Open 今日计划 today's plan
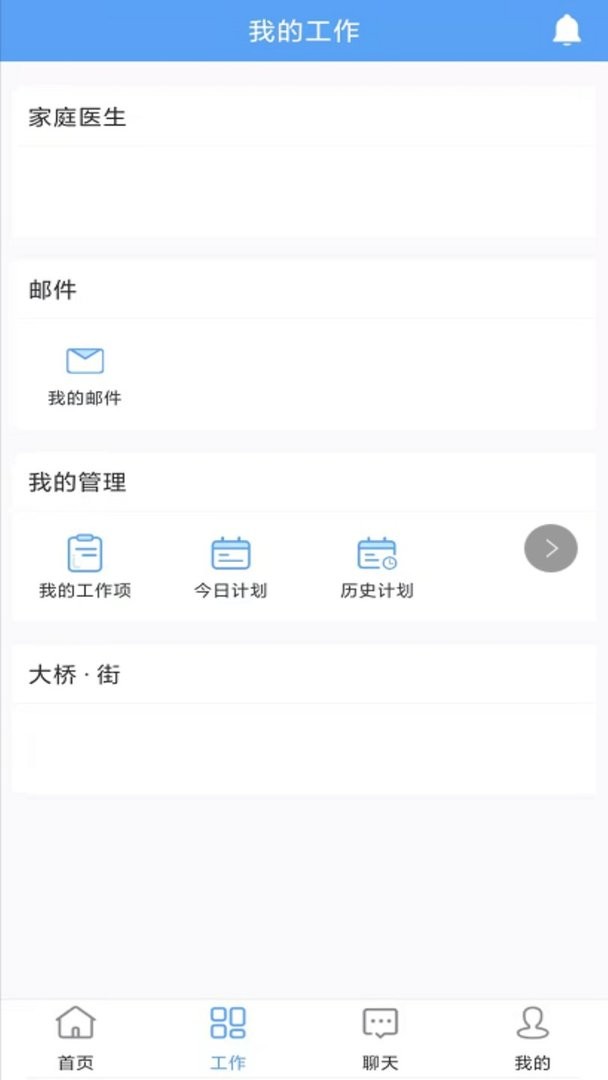Screen dimensions: 608x1080 [x=230, y=566]
